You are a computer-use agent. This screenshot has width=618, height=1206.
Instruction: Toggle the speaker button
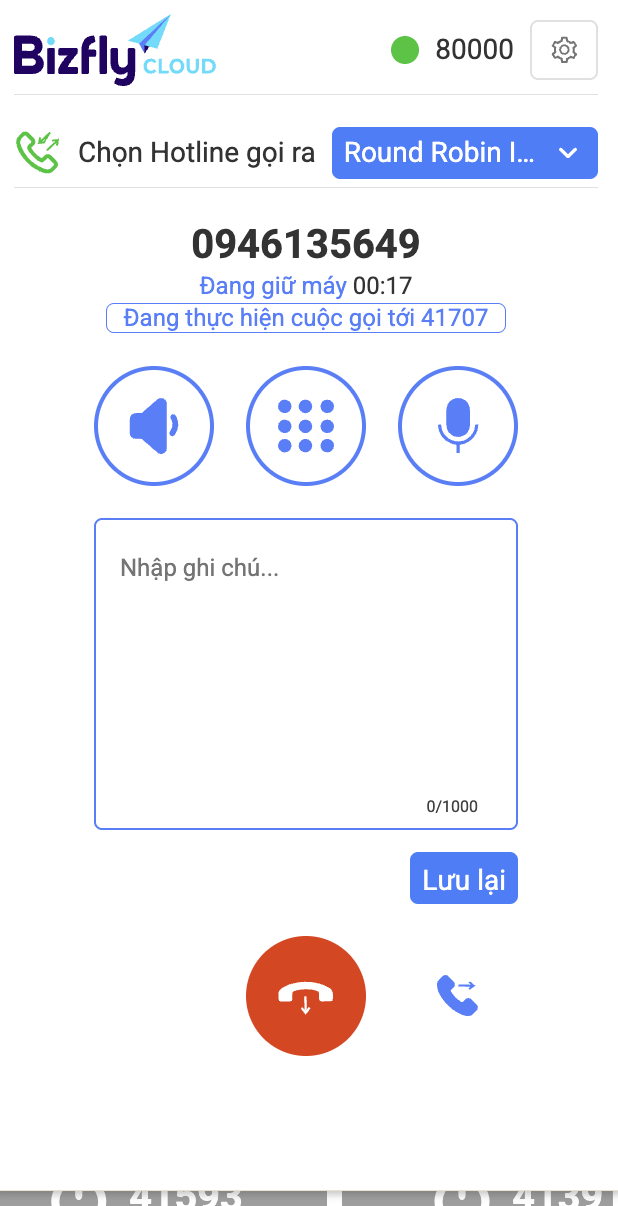tap(154, 427)
